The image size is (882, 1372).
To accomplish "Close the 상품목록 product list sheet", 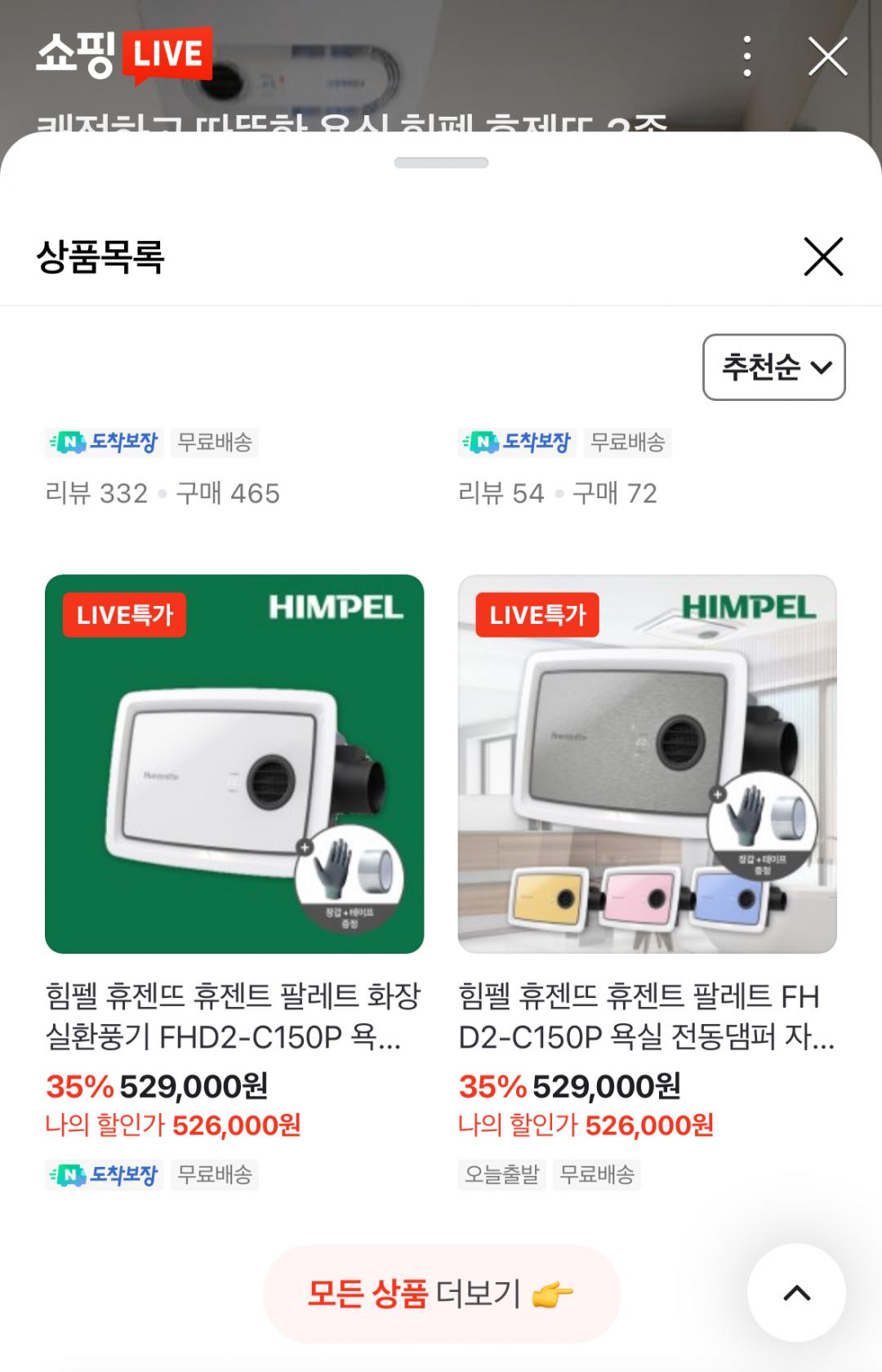I will click(x=822, y=257).
